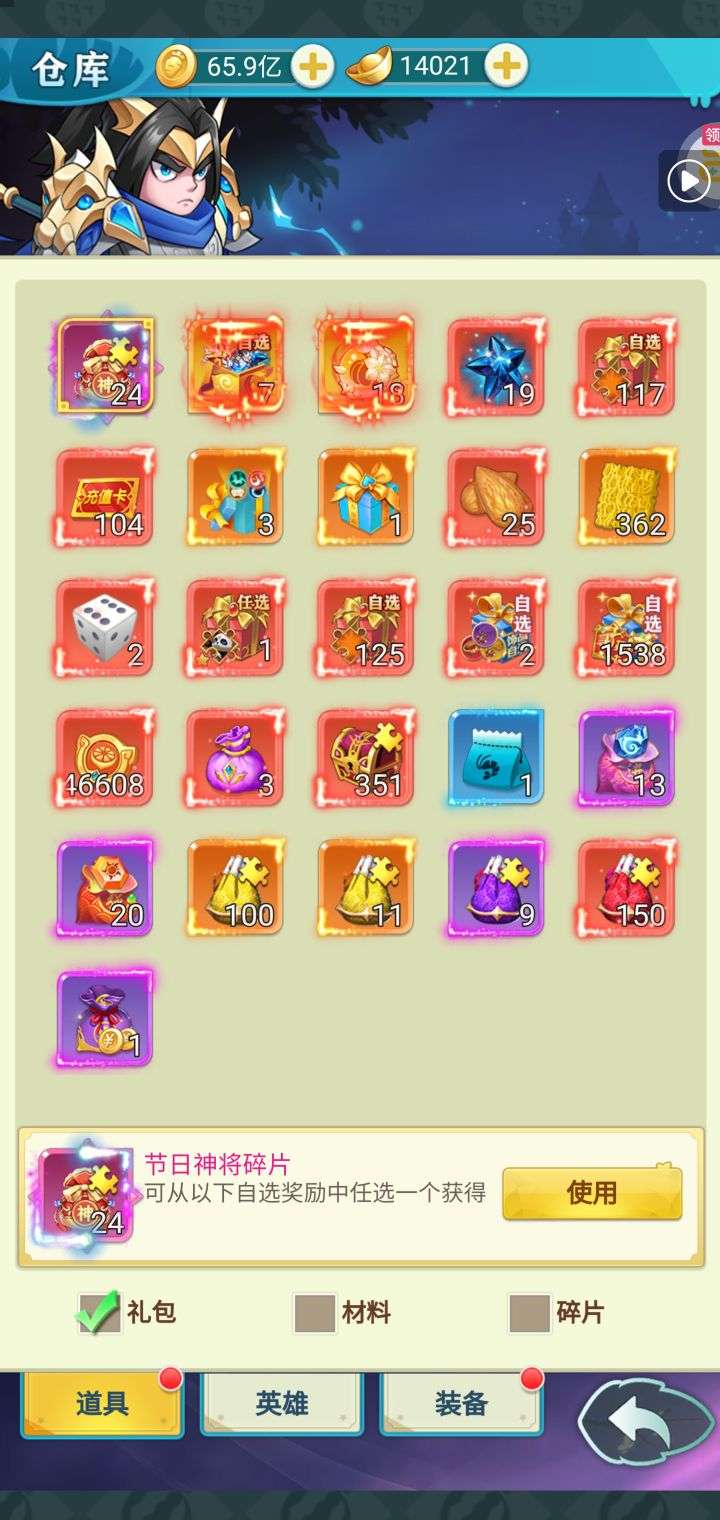Open the play video button at top right
The image size is (720, 1520).
click(x=689, y=181)
